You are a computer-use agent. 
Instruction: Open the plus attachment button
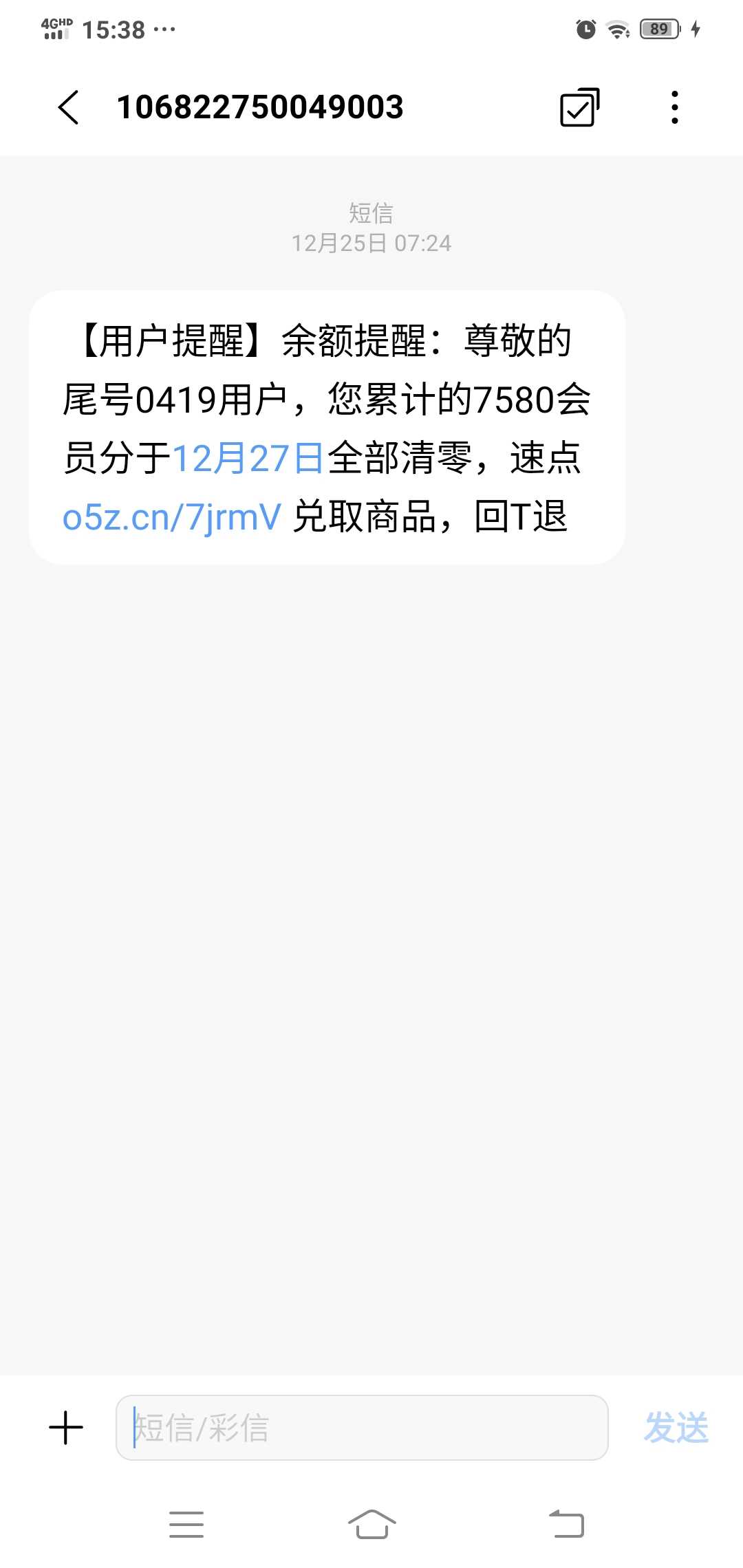point(66,1428)
